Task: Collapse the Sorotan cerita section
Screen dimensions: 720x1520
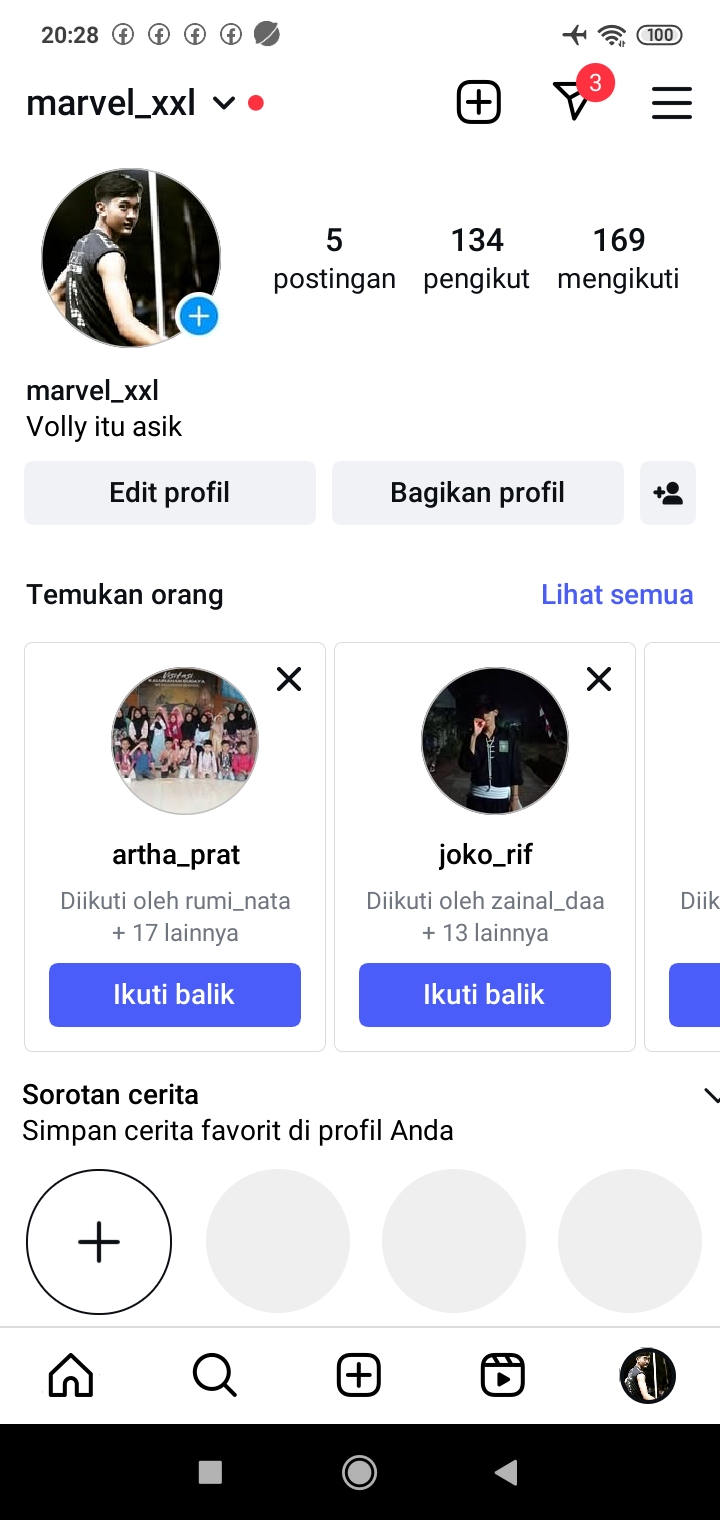Action: [x=710, y=1096]
